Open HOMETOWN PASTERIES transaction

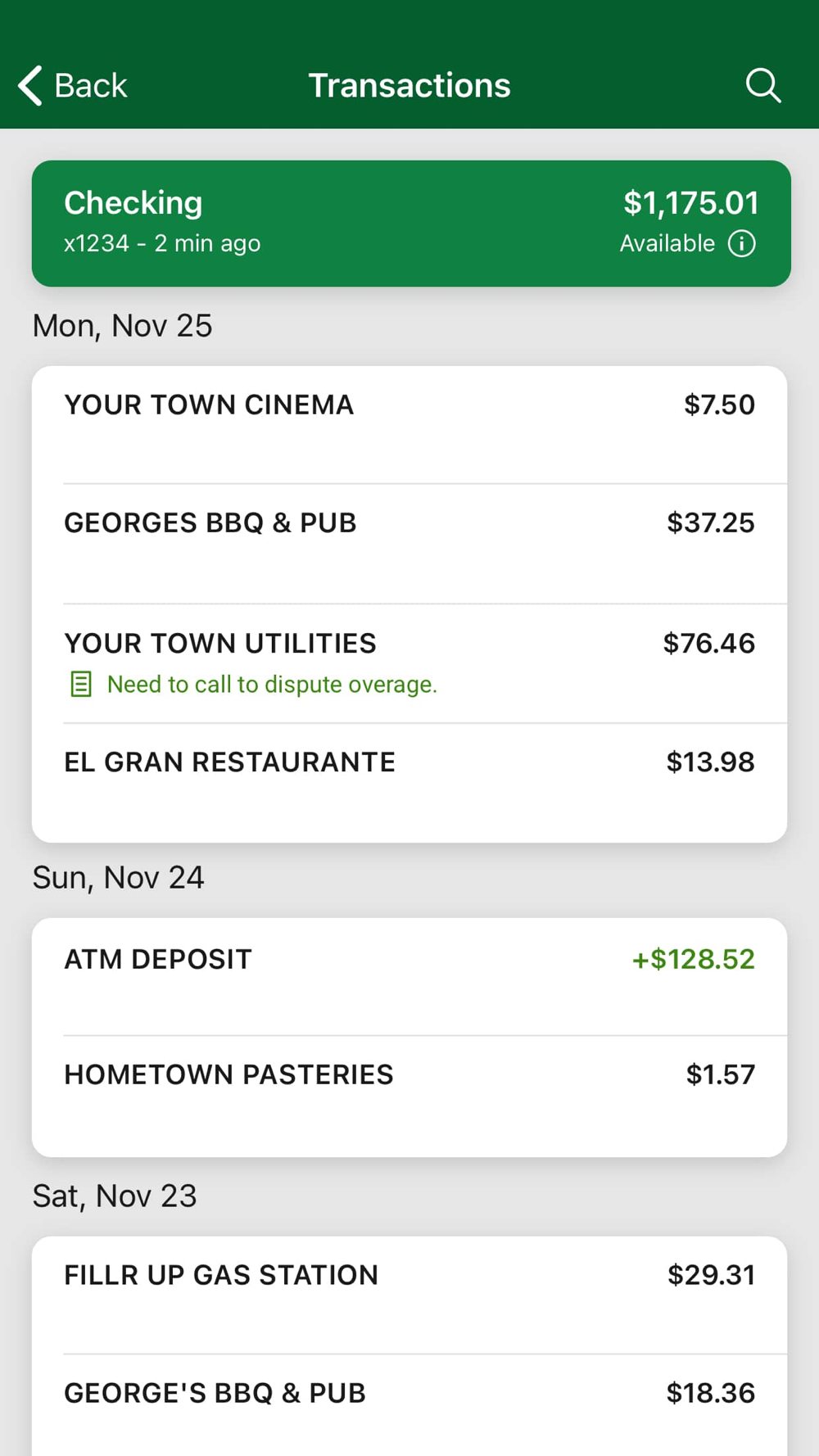click(x=409, y=1095)
